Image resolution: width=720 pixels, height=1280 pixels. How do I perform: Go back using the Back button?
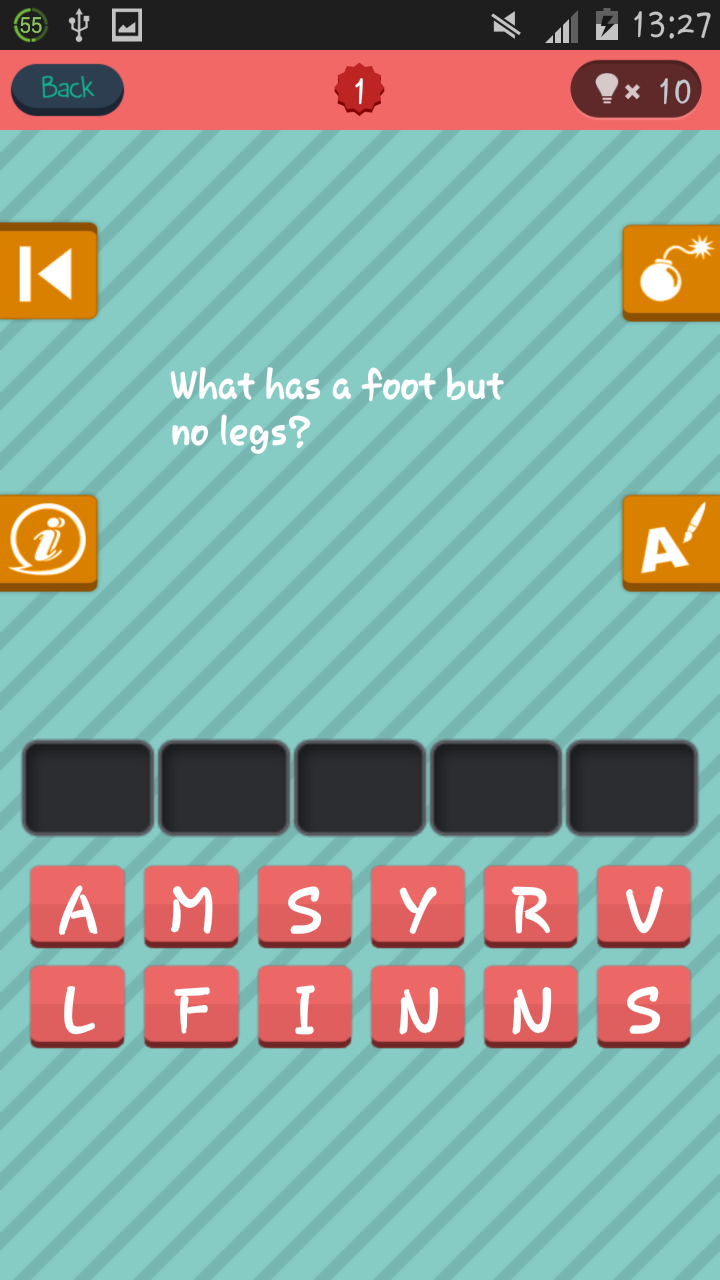coord(67,89)
